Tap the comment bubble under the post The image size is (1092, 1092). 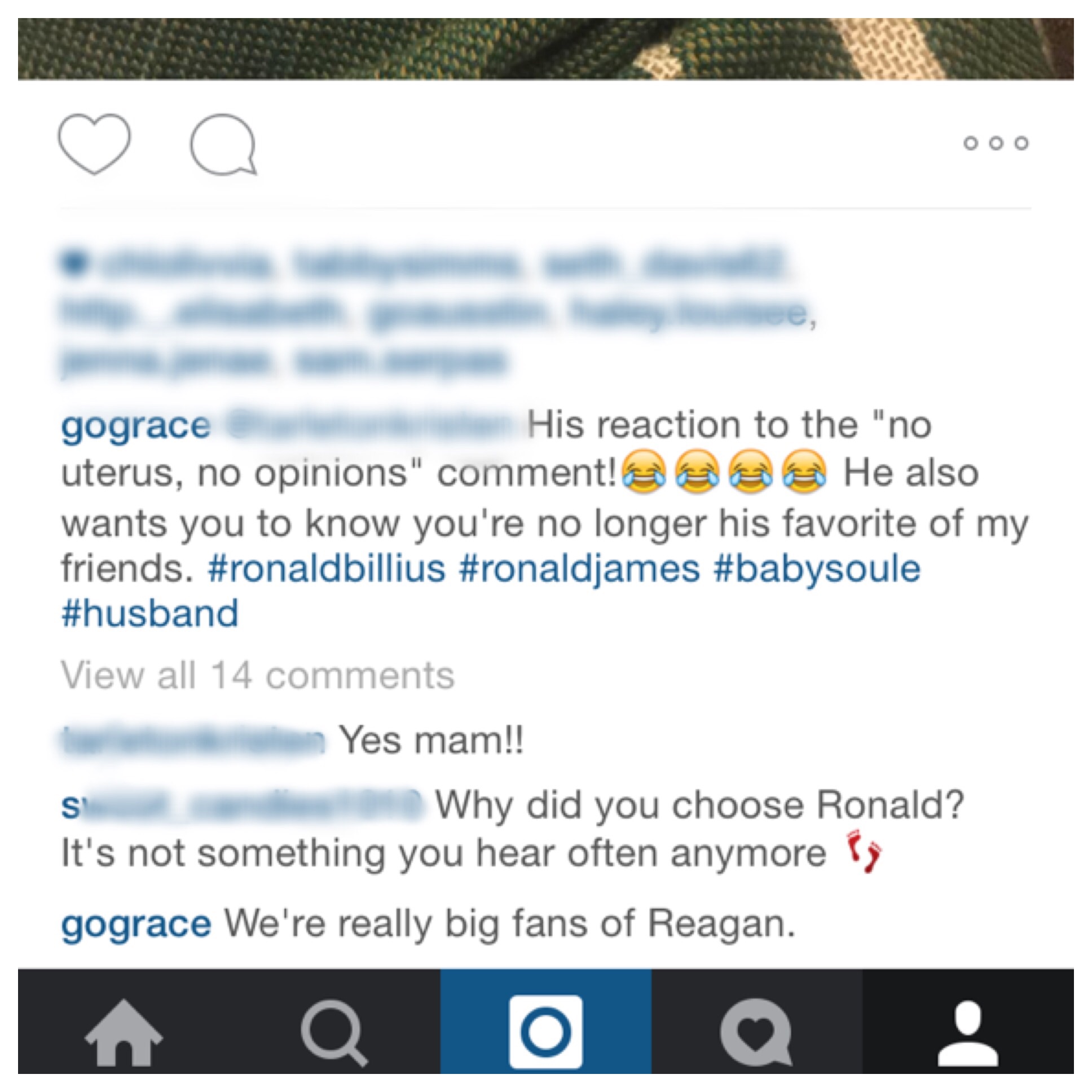tap(223, 144)
